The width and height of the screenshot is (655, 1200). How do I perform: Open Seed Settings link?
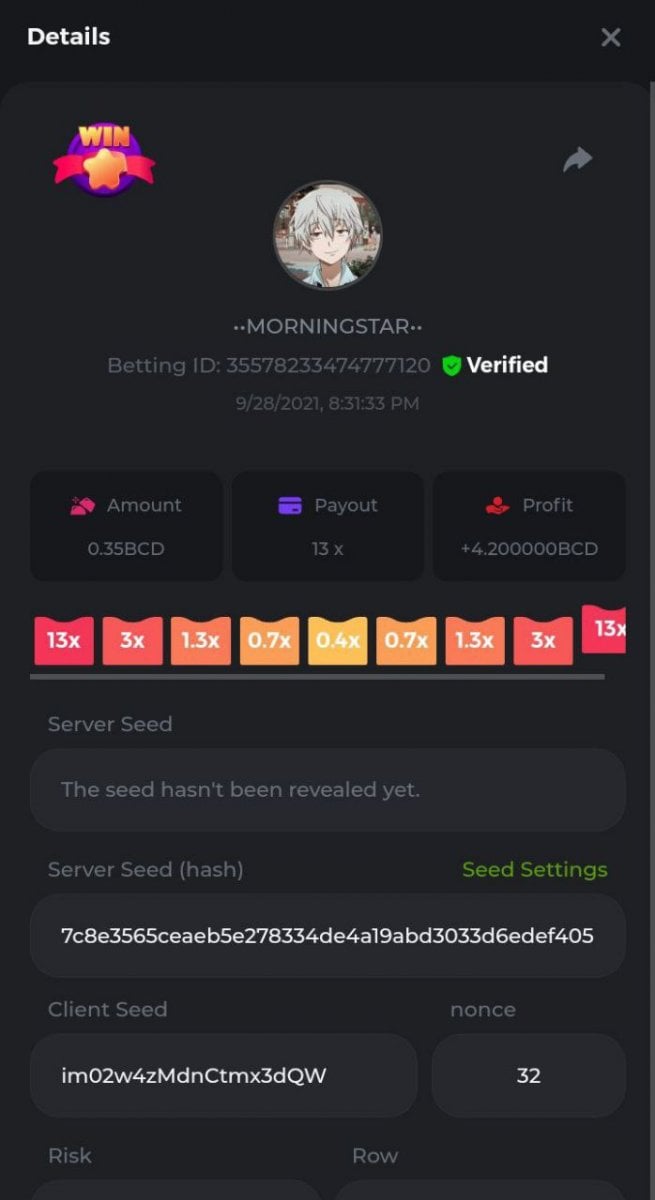(534, 870)
